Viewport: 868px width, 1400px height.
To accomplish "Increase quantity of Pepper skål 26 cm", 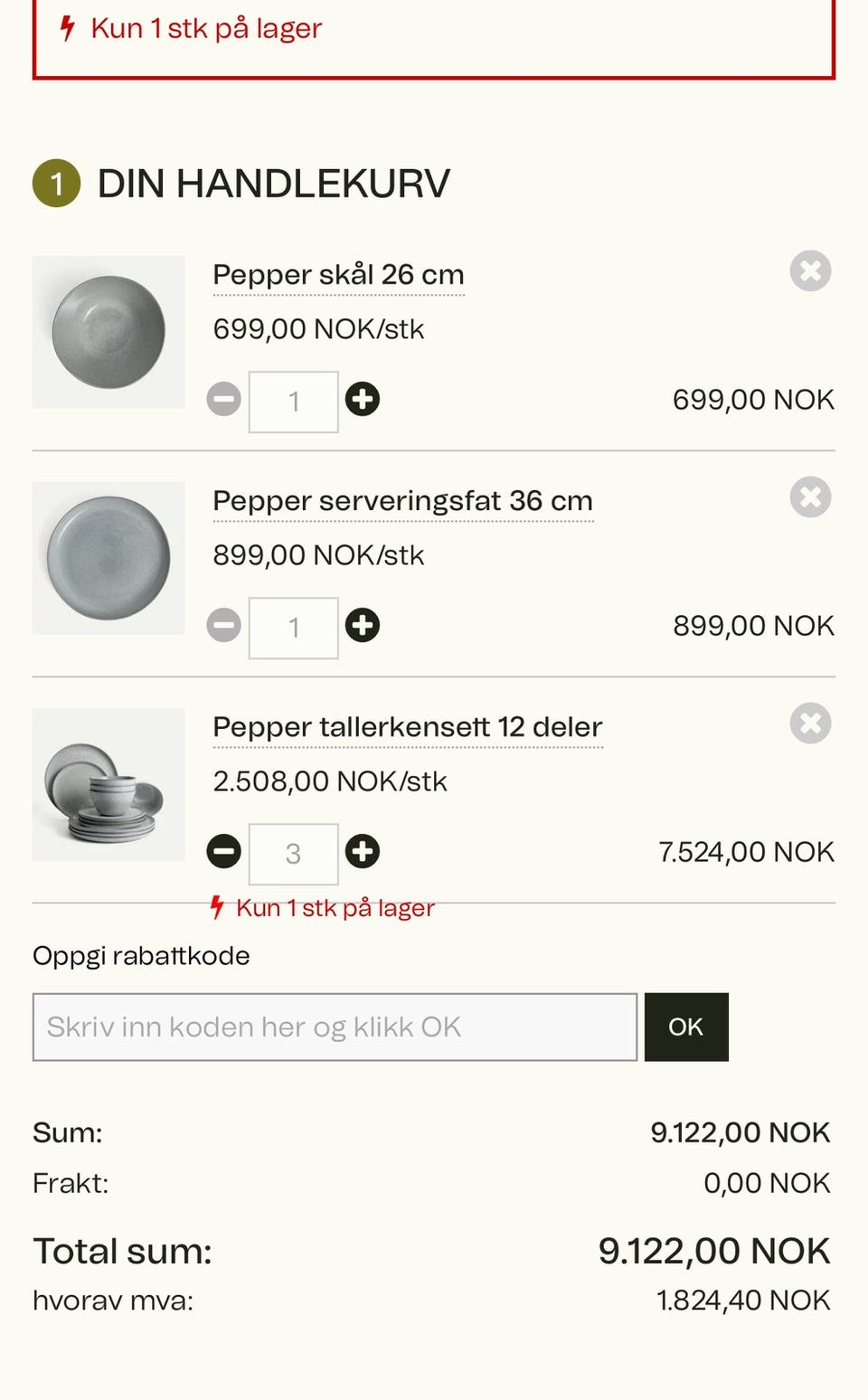I will [363, 400].
